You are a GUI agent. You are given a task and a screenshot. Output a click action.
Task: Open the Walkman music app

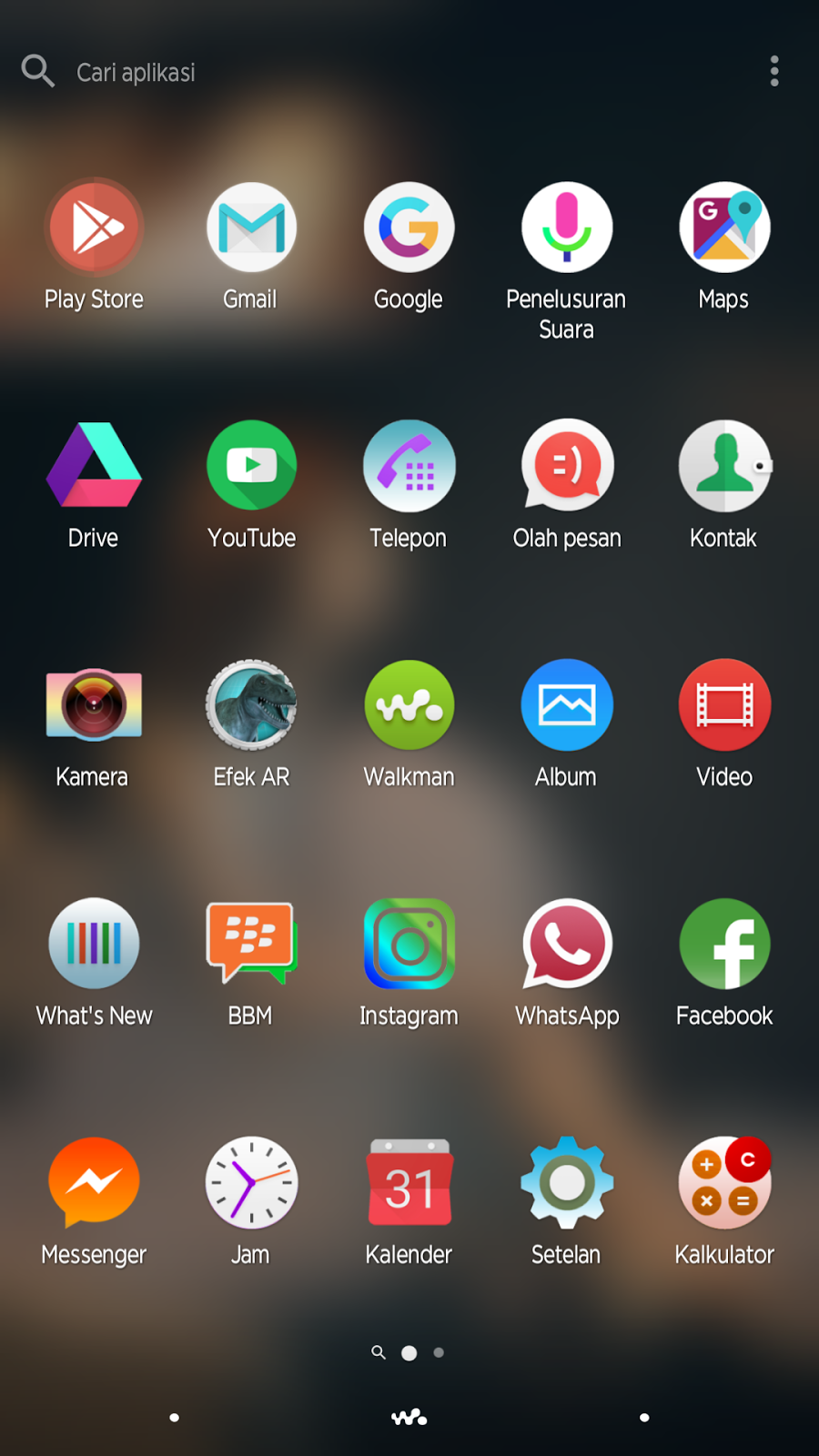[x=409, y=705]
